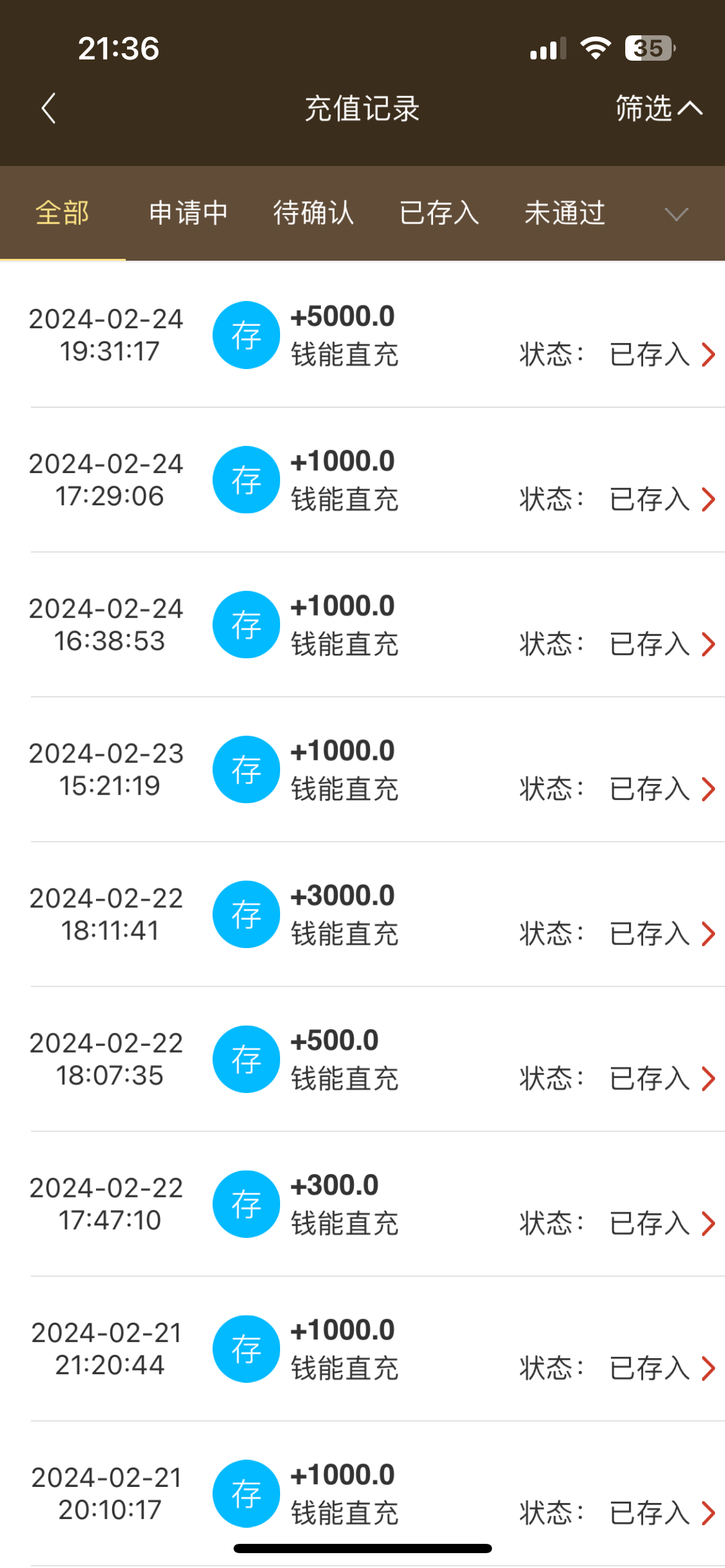The height and width of the screenshot is (1568, 725).
Task: Go back from 充值记录 page
Action: pyautogui.click(x=48, y=109)
